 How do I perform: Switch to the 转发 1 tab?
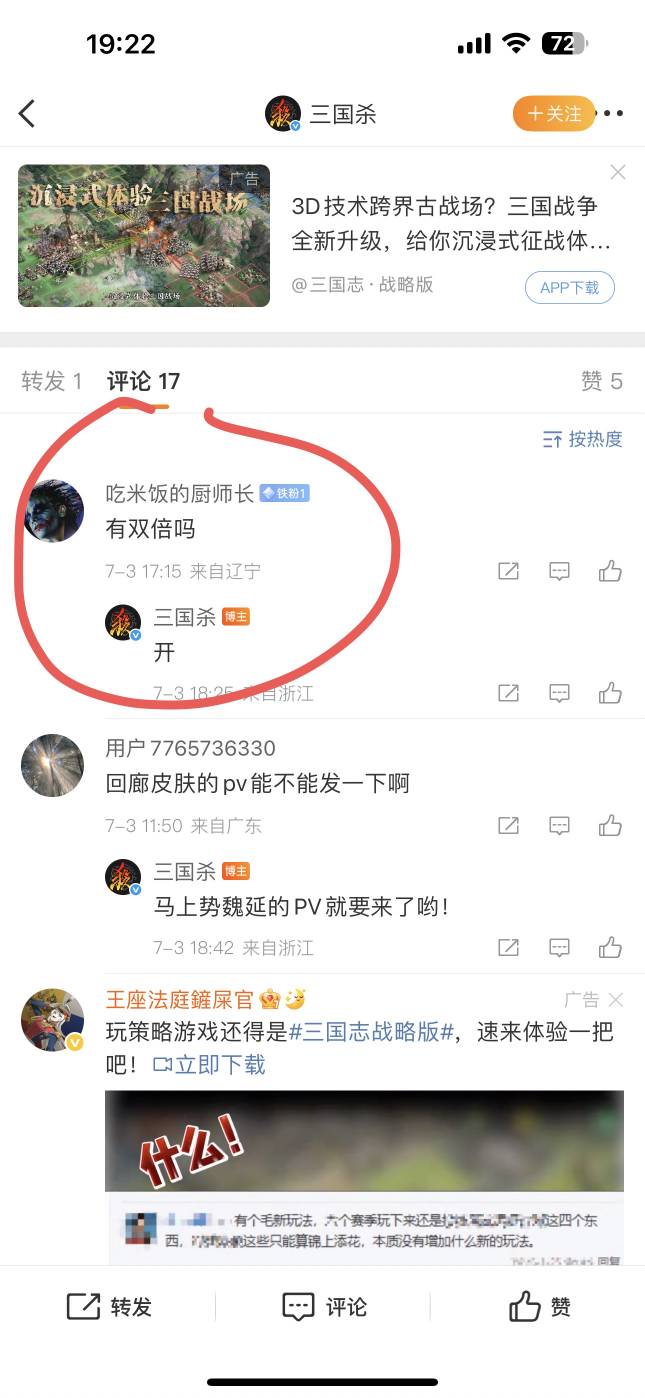52,381
